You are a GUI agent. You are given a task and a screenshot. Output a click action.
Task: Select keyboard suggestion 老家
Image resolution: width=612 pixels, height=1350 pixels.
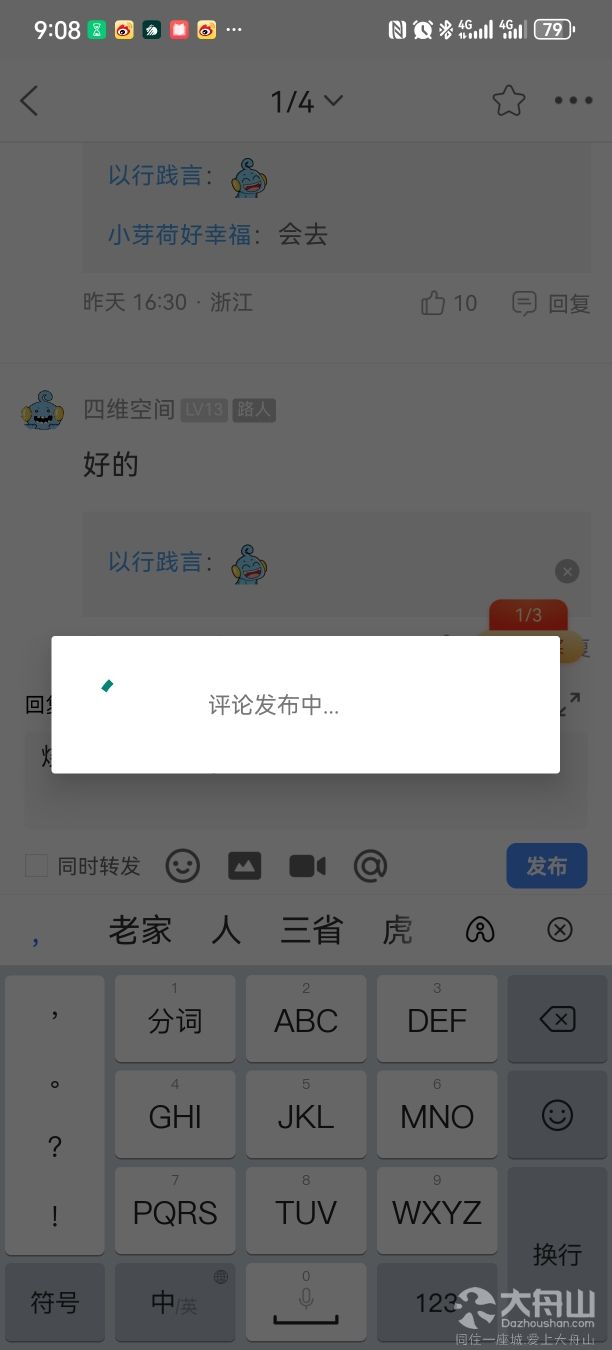point(140,931)
